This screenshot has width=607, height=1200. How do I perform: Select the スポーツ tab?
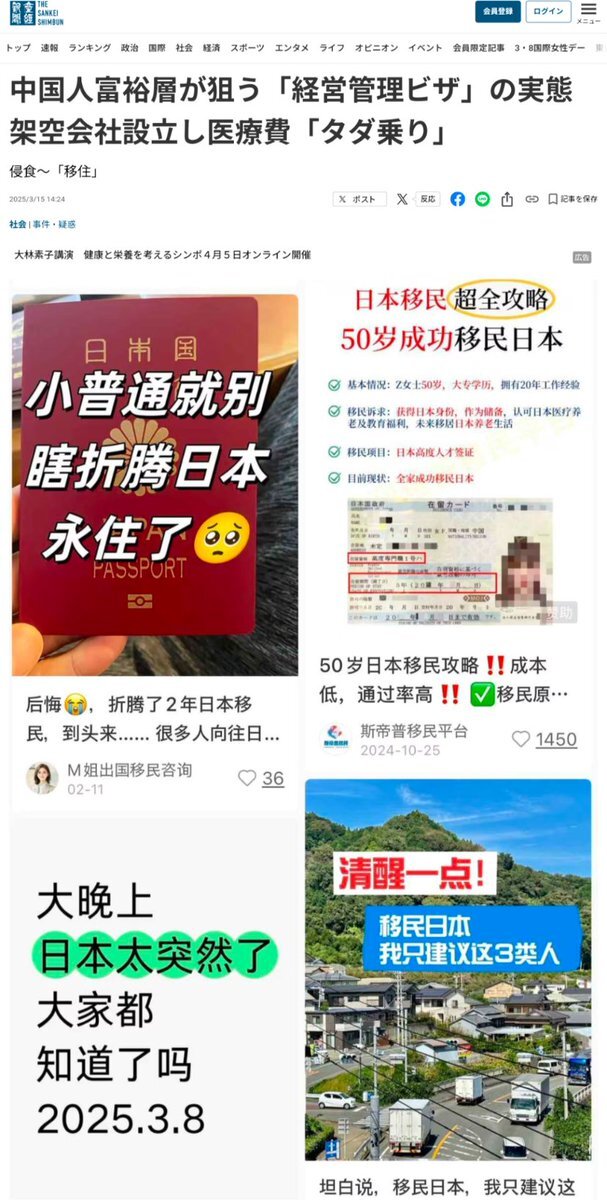pyautogui.click(x=247, y=47)
